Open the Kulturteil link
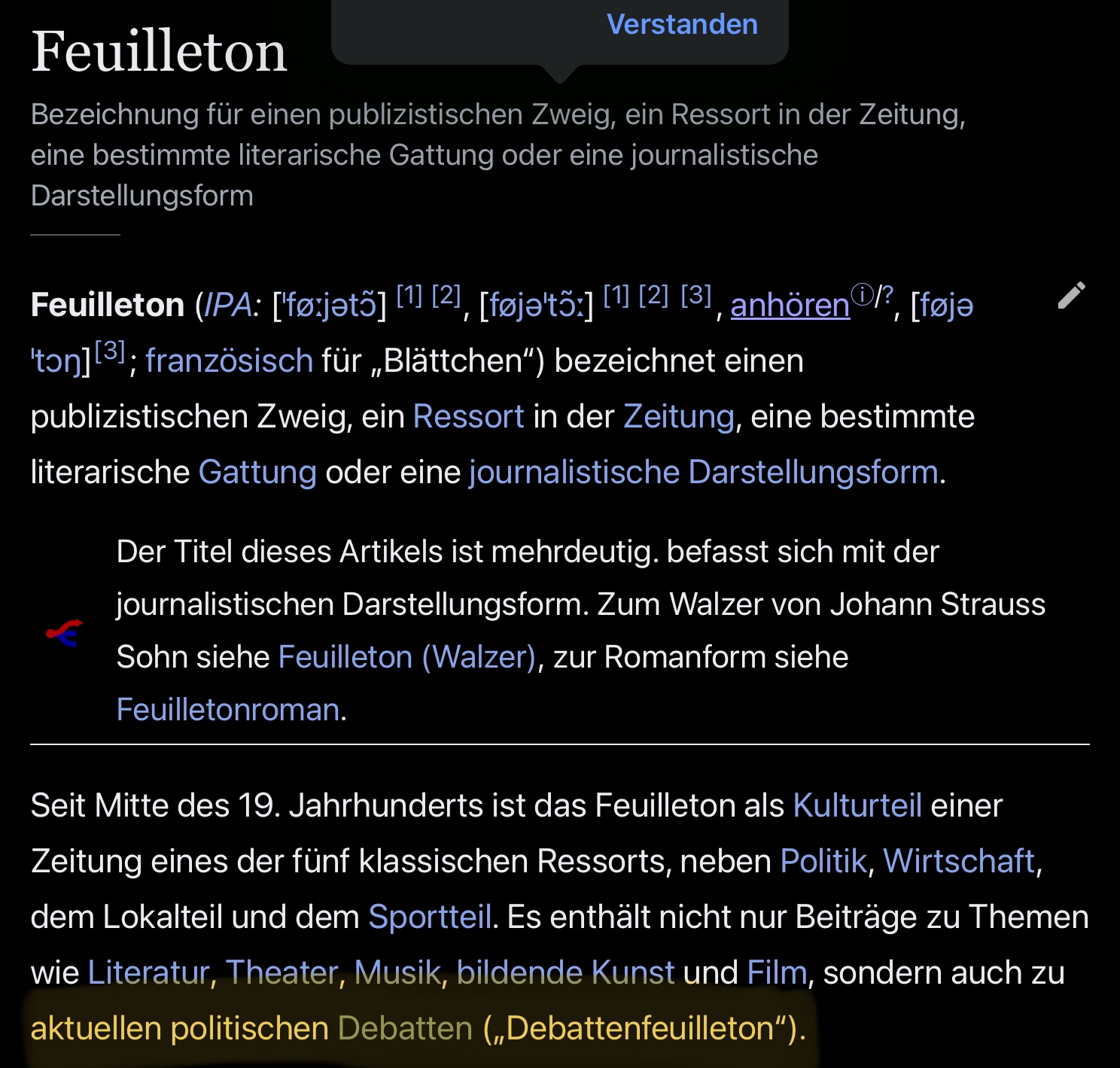The width and height of the screenshot is (1120, 1068). pos(857,806)
